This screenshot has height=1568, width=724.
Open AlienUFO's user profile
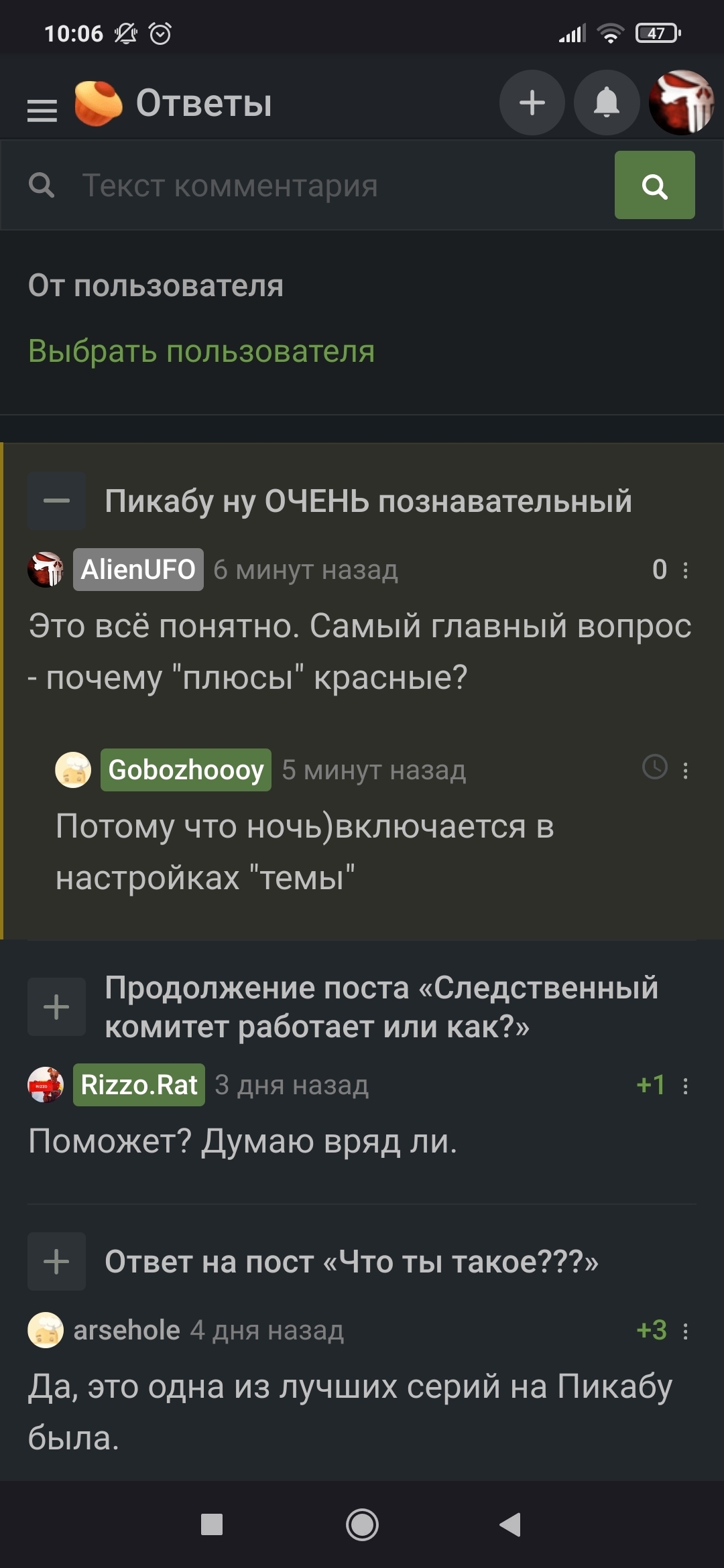[137, 570]
